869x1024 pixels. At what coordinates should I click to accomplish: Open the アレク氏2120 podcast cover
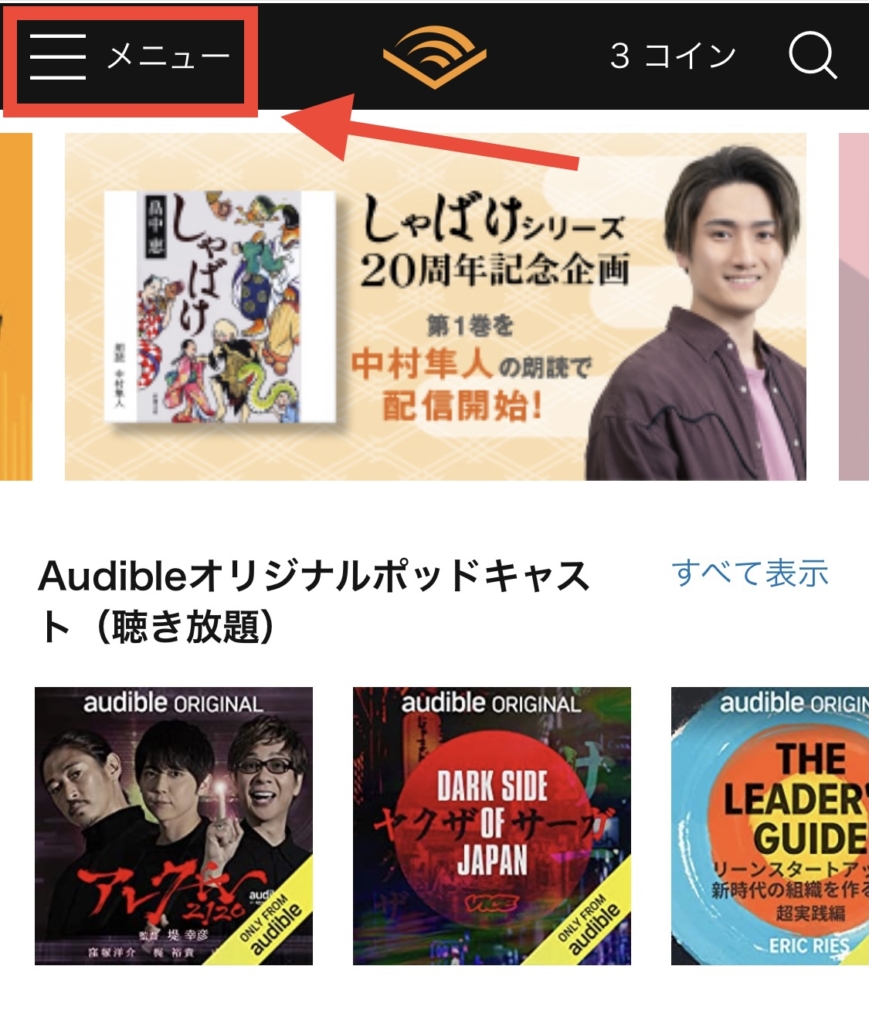pos(174,825)
